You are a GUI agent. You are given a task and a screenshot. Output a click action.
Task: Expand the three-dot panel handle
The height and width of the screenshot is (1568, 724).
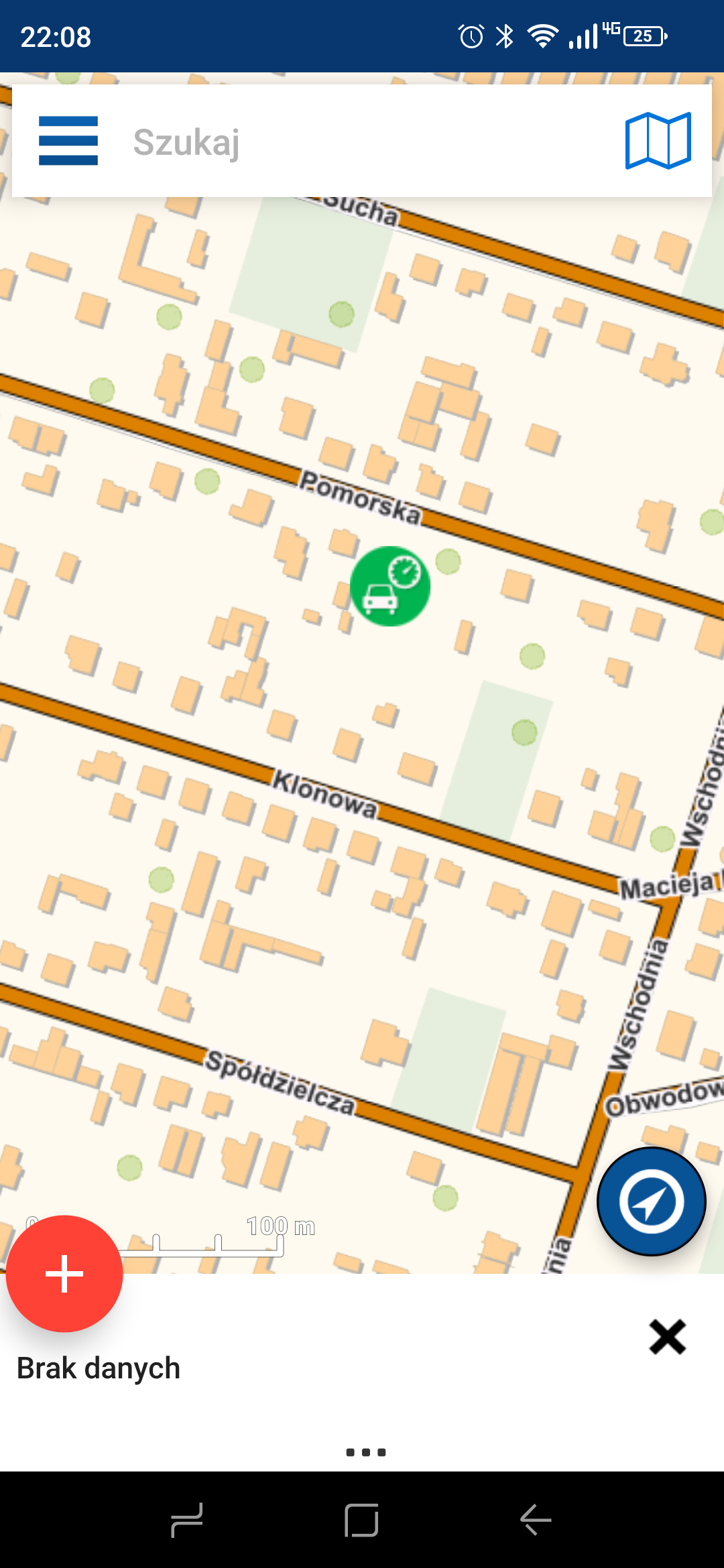point(366,1452)
